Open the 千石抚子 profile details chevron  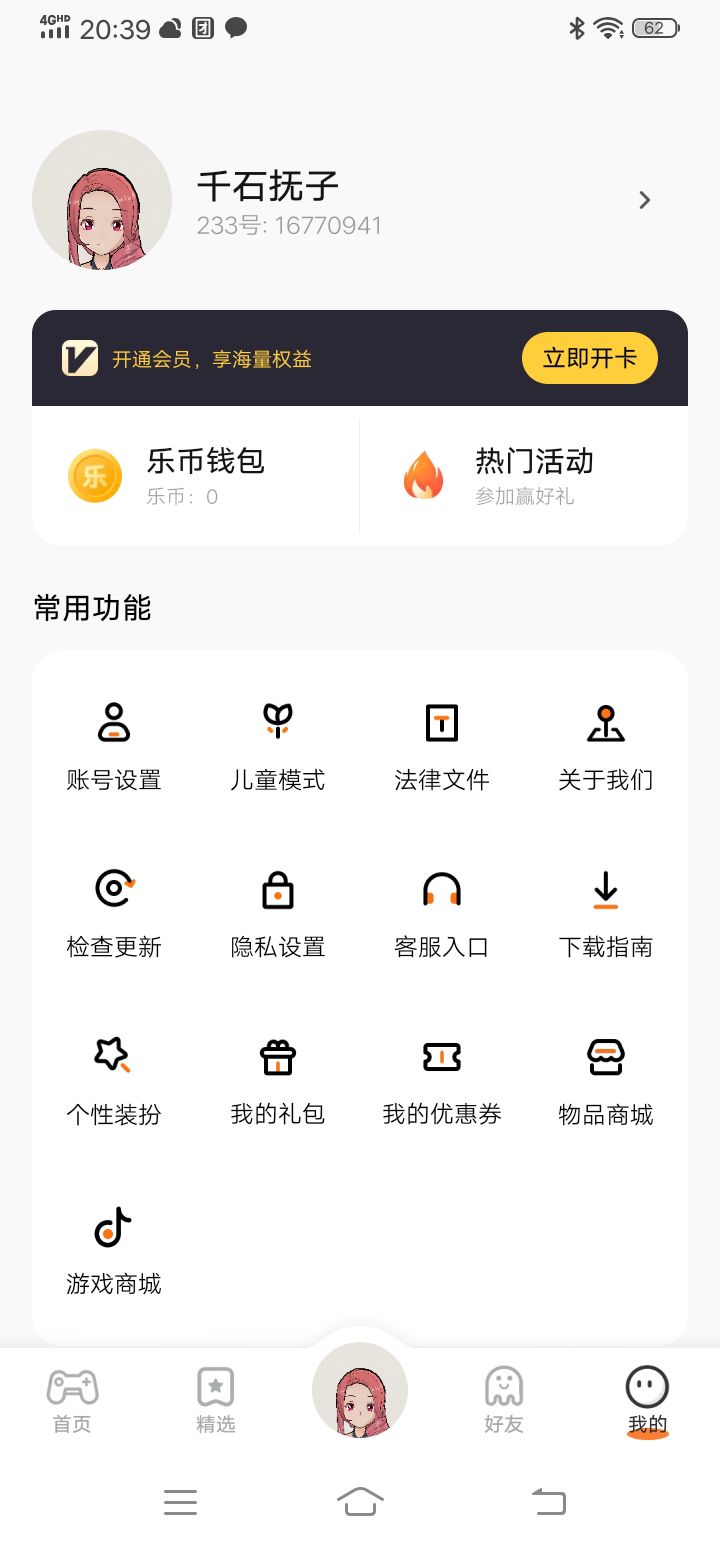(x=645, y=201)
